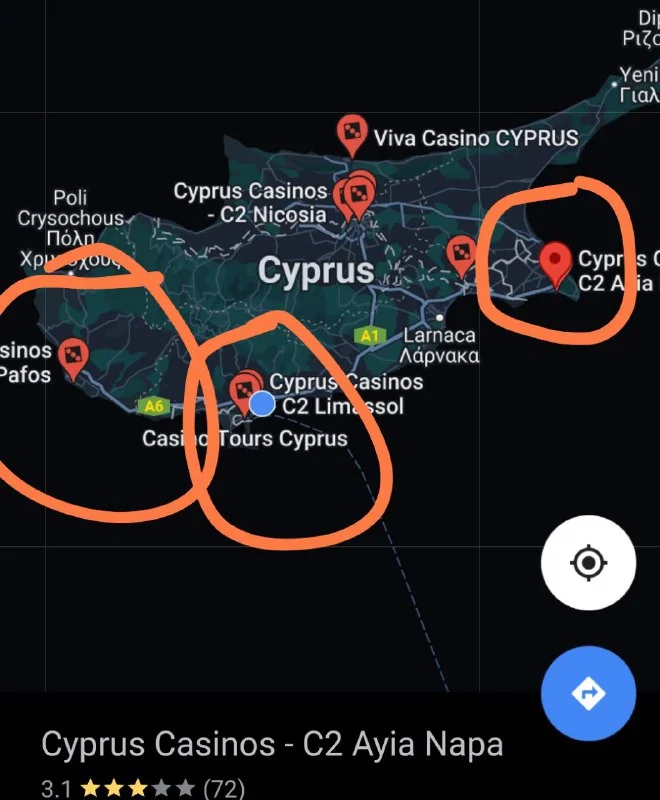Open the Cyprus Casinos - C2 Ayia Napa card
The image size is (660, 800).
[x=272, y=745]
